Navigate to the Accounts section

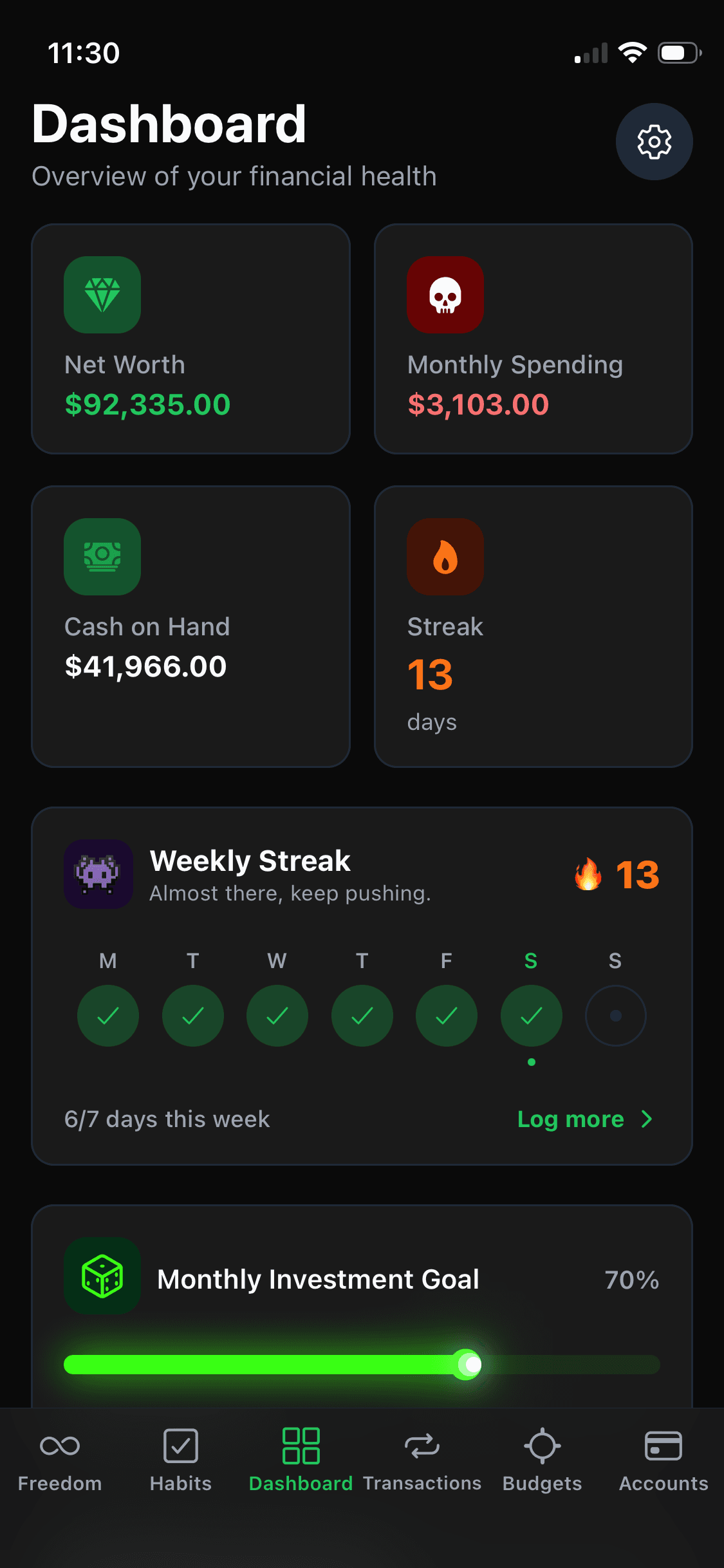coord(662,1461)
